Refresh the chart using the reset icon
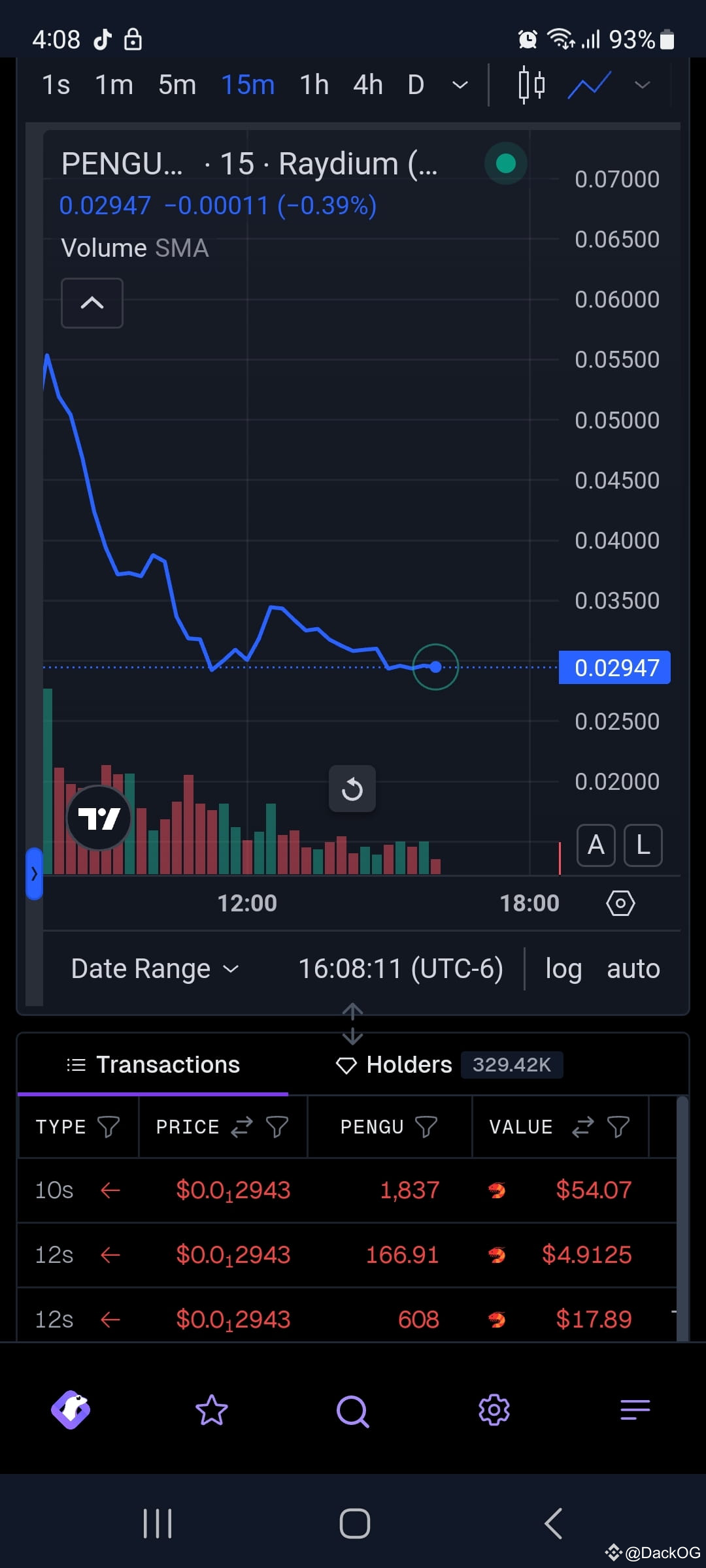 coord(352,789)
